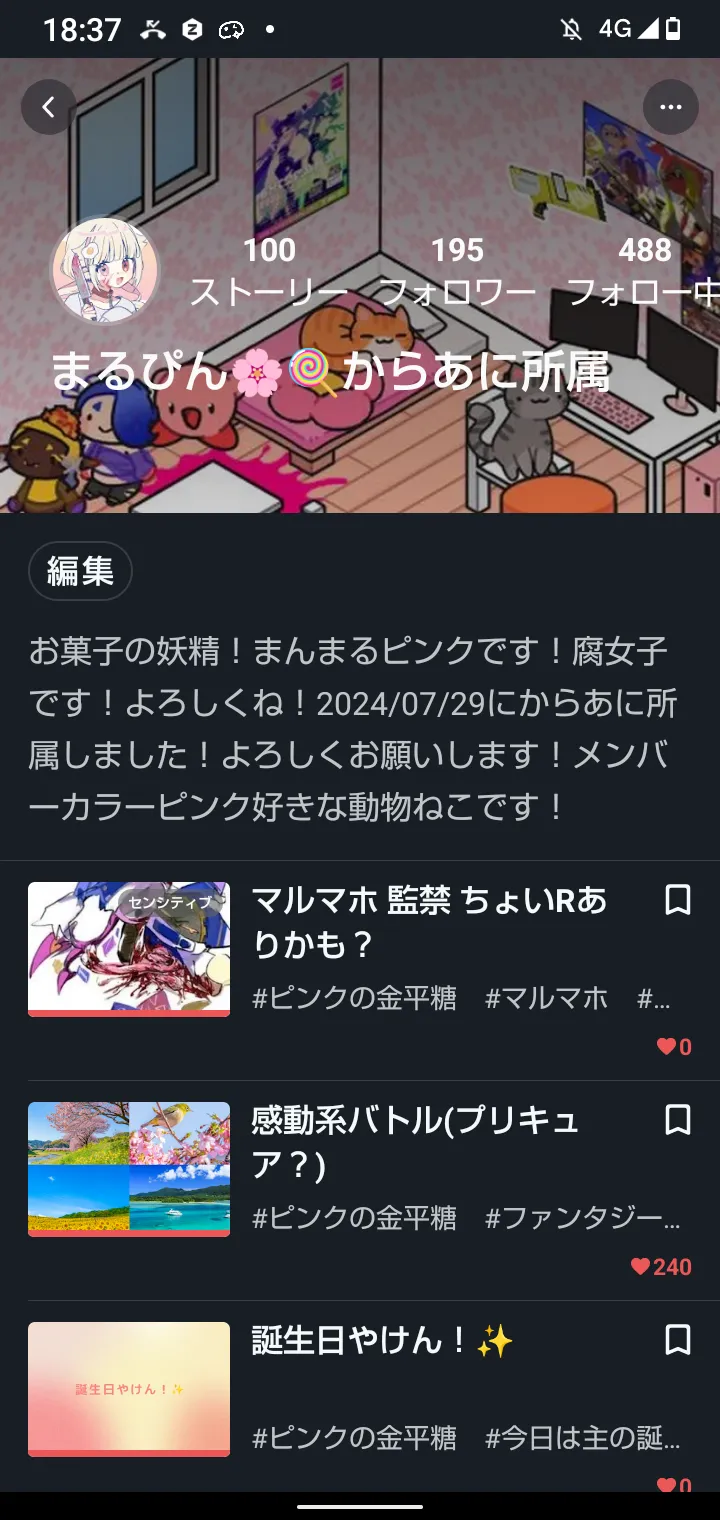
Task: Bookmark the マルマホ 監禁 story
Action: (678, 900)
